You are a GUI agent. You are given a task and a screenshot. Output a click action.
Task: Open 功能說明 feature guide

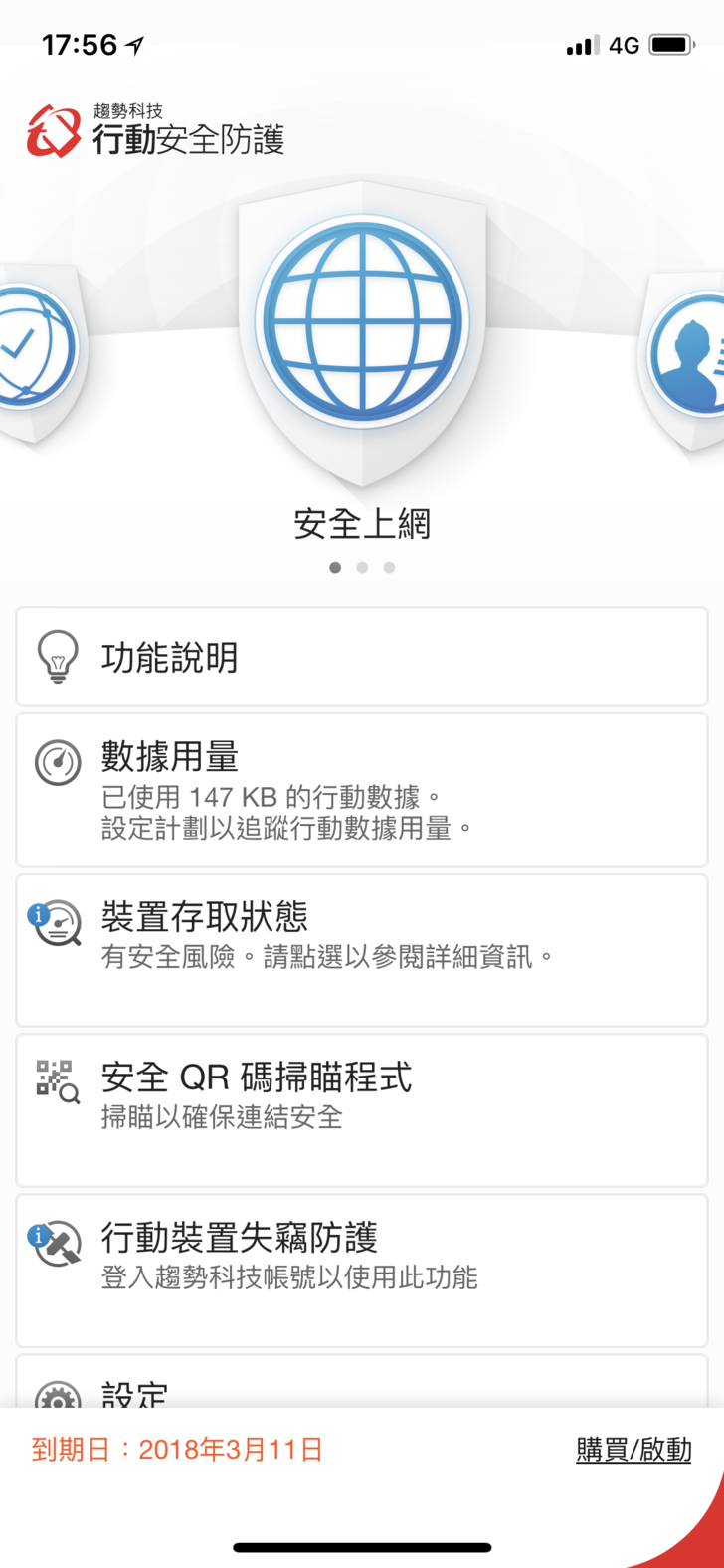coord(362,657)
